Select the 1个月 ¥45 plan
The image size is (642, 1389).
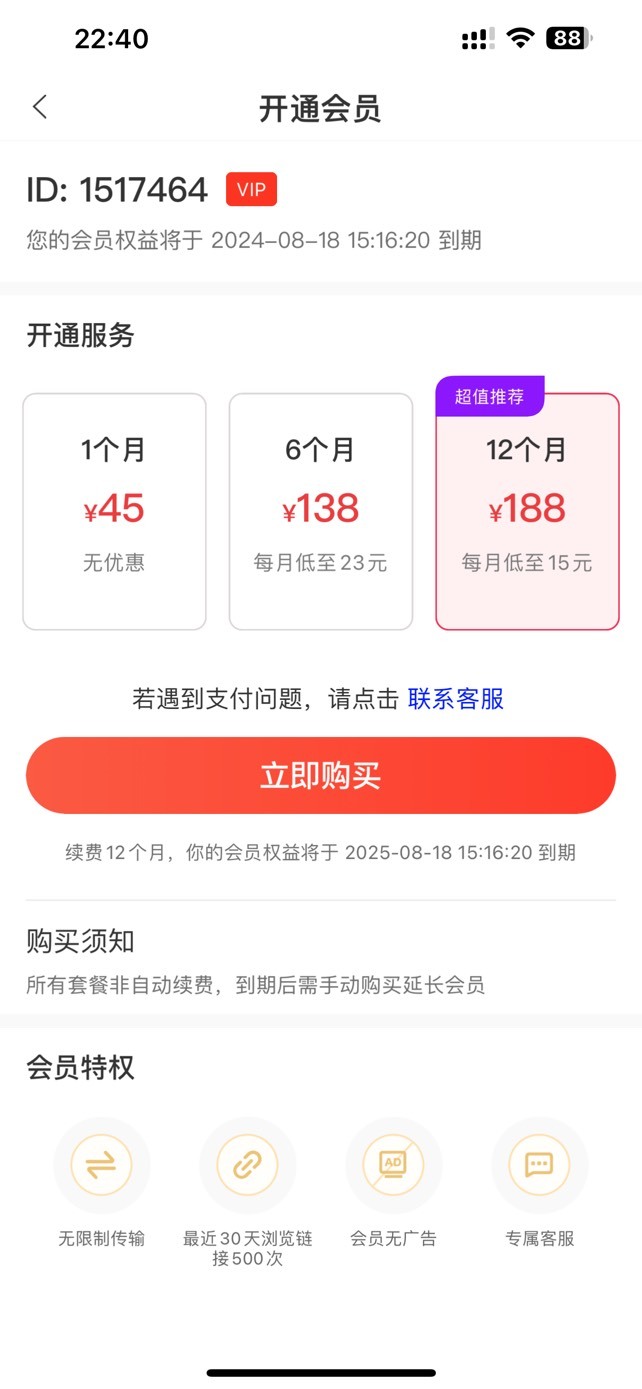pos(114,511)
